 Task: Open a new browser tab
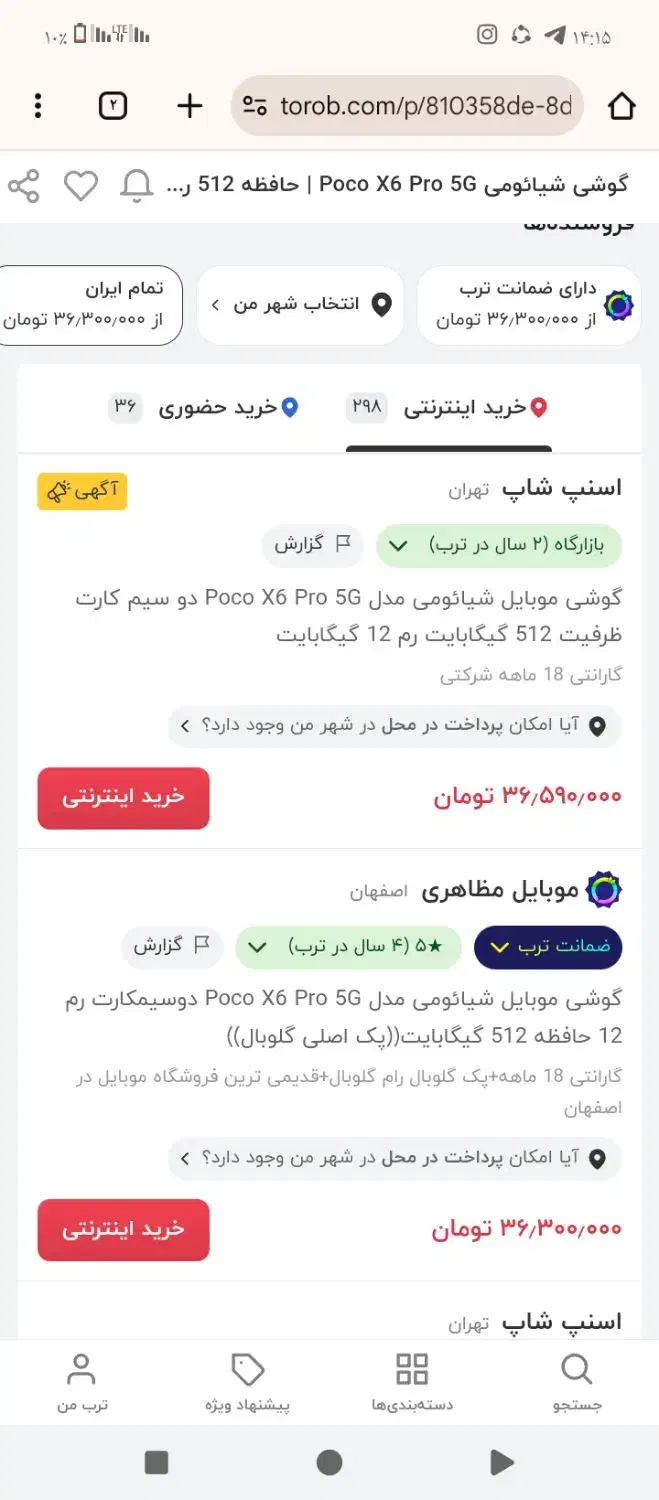click(189, 105)
